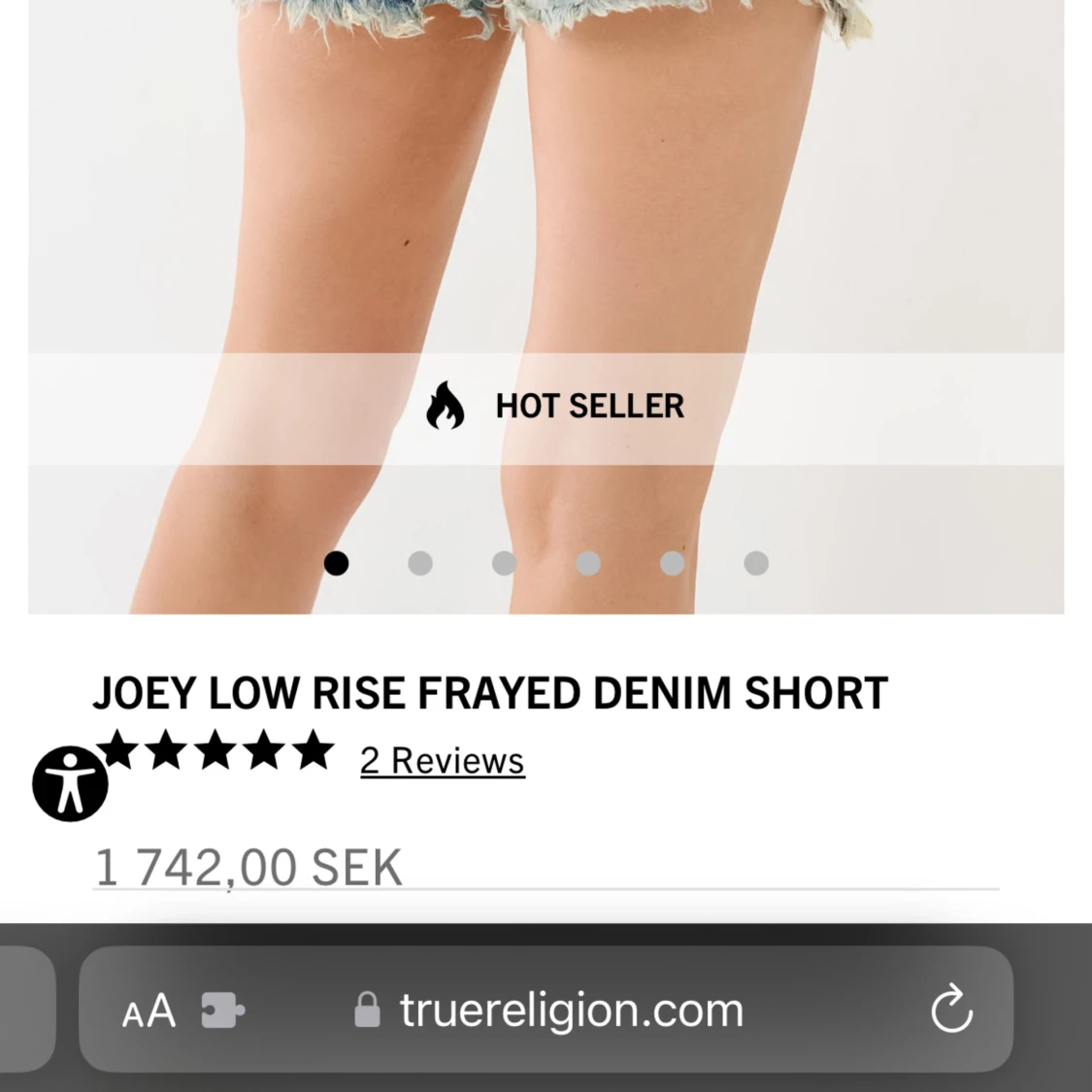The image size is (1092, 1092).
Task: Open the AA page settings menu
Action: click(x=149, y=1011)
